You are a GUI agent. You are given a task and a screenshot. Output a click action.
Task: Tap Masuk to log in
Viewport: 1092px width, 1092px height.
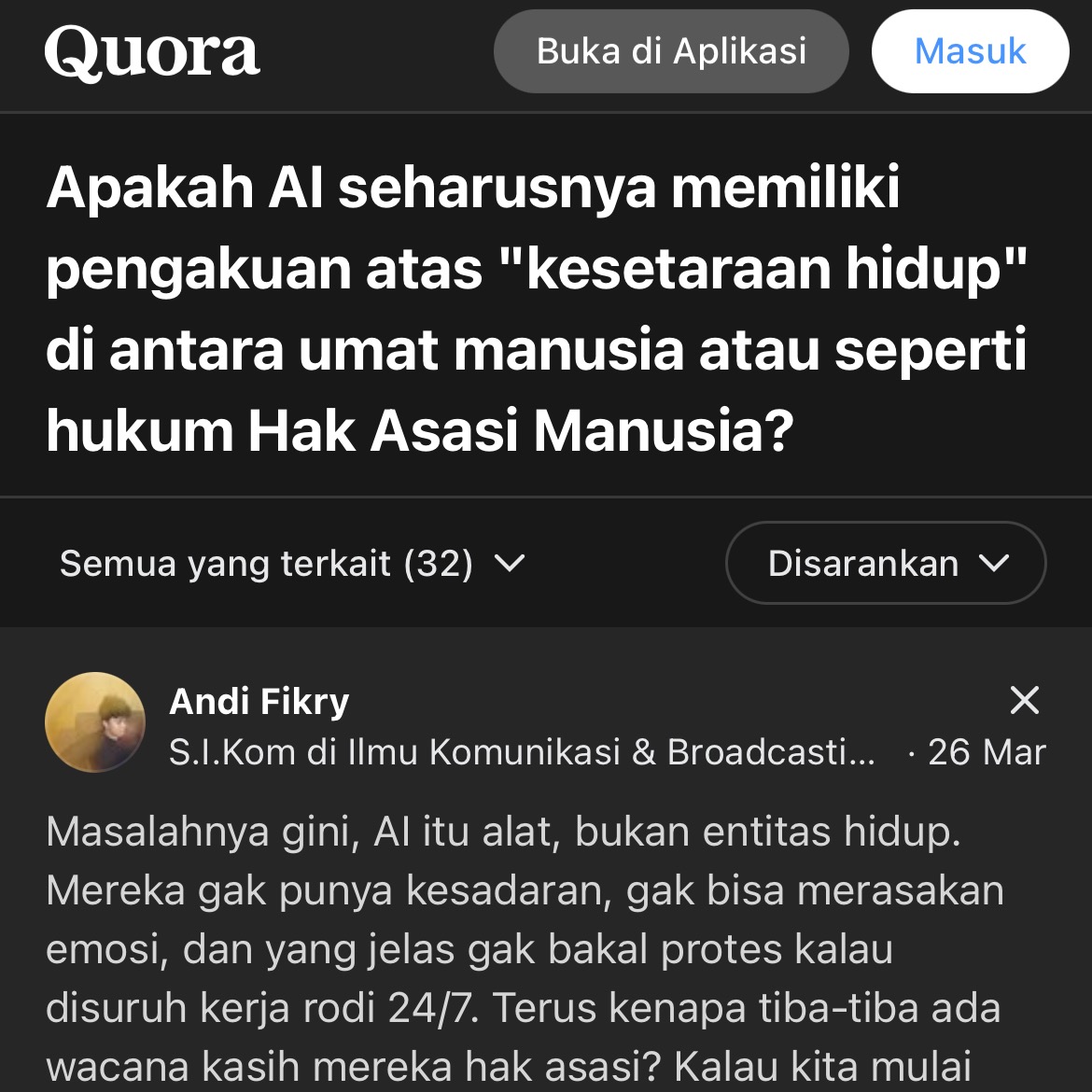pos(970,51)
